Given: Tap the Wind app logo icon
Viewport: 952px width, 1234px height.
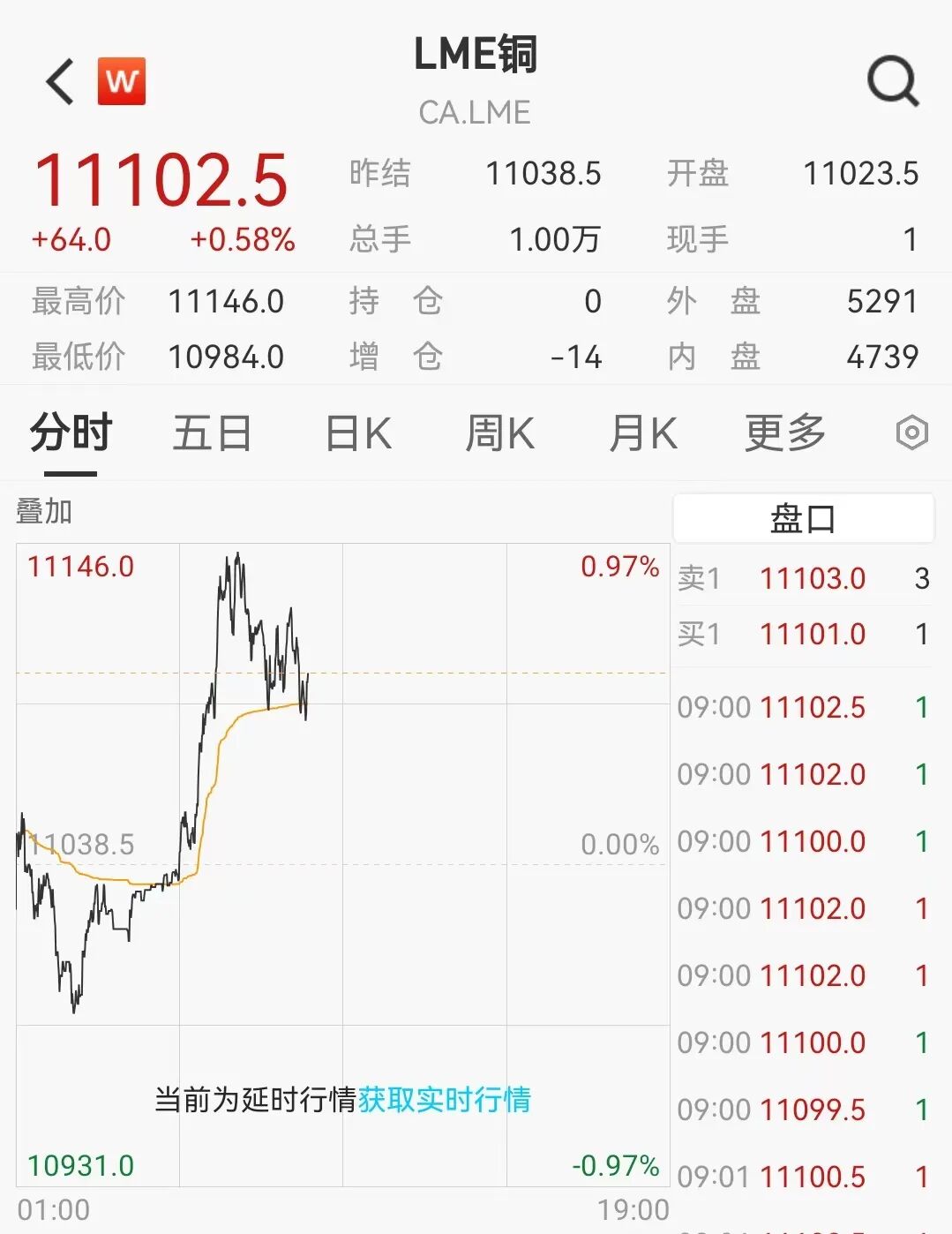Looking at the screenshot, I should [122, 81].
